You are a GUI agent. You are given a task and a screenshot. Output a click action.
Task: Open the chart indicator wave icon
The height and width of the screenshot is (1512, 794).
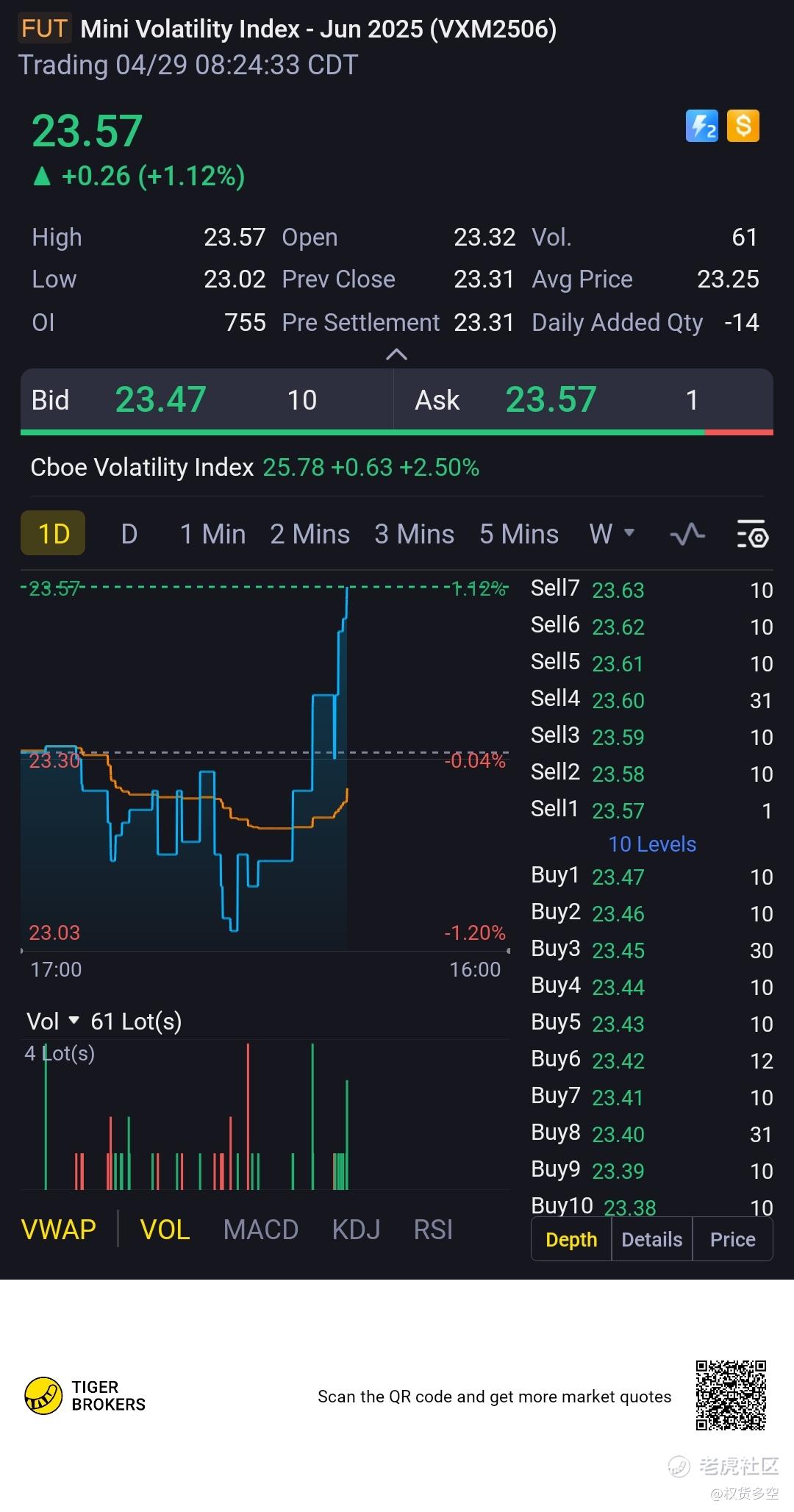tap(687, 535)
